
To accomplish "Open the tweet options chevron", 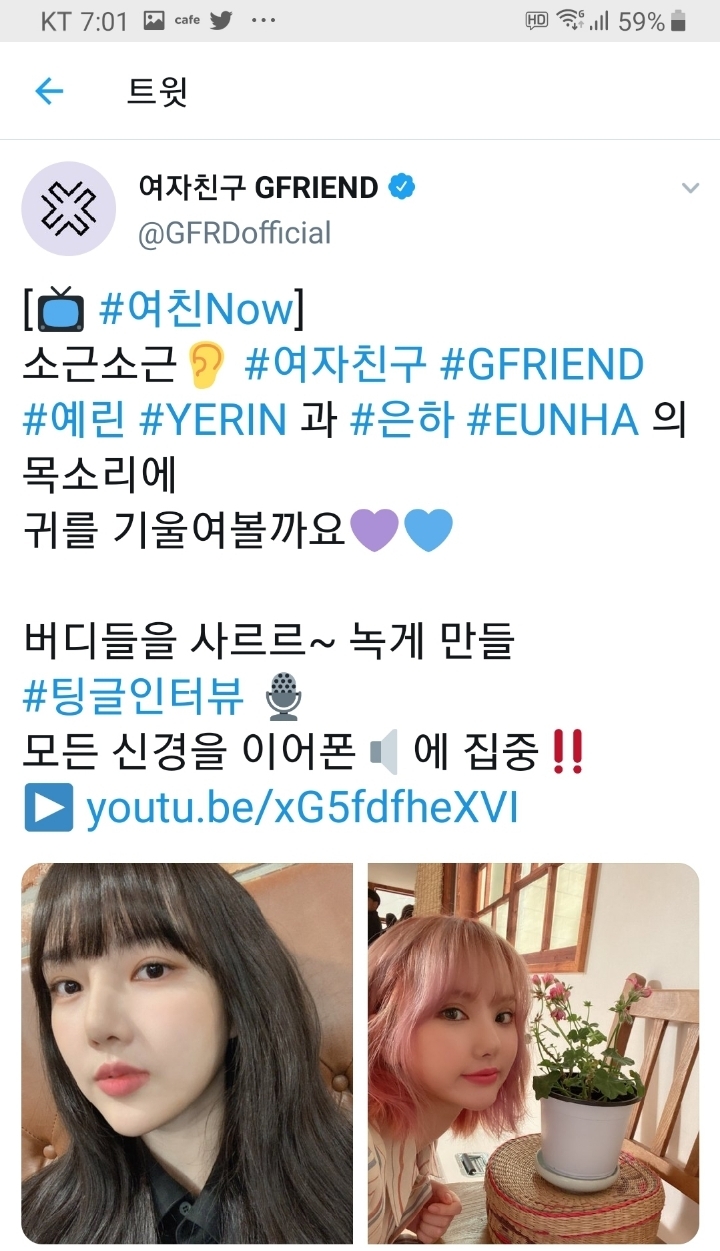I will pyautogui.click(x=689, y=187).
